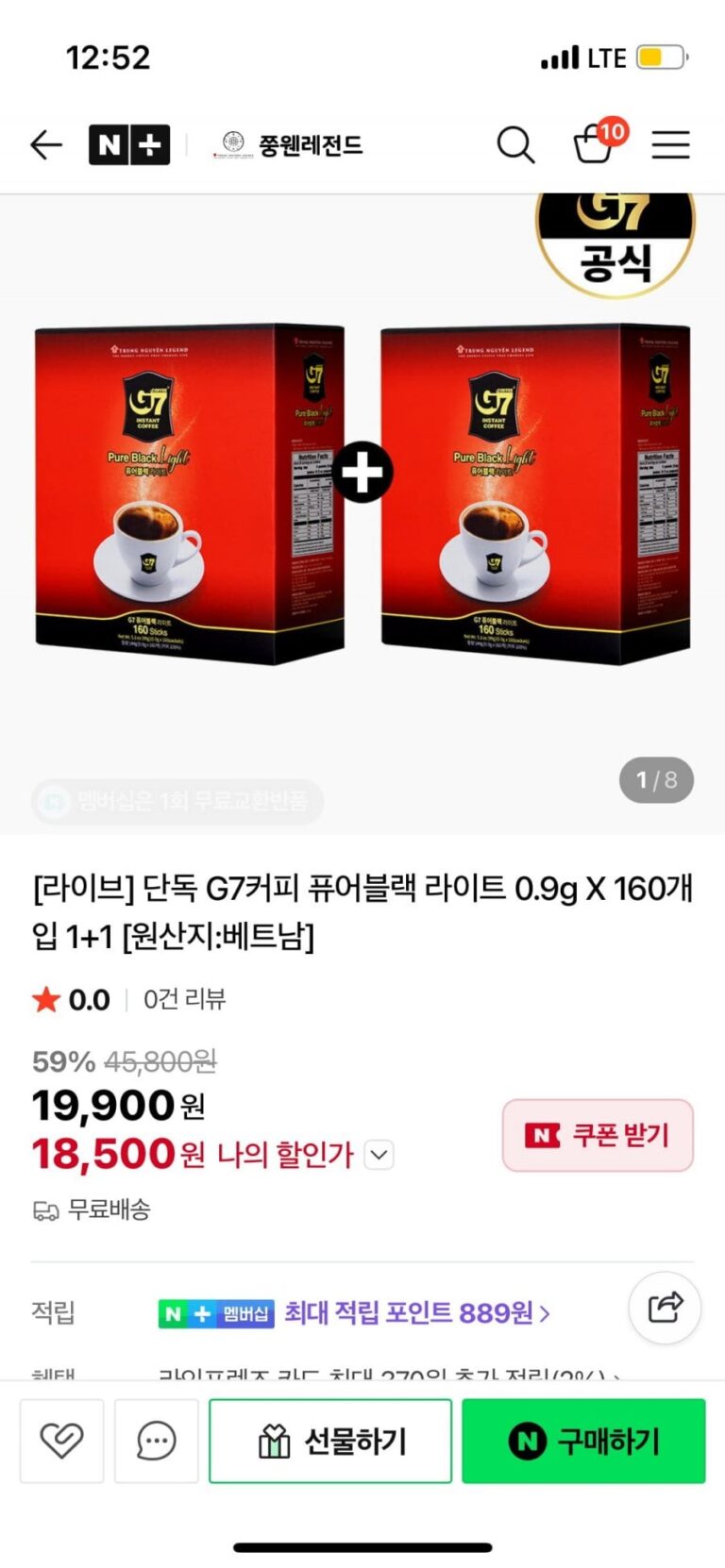Add product to wishlist with heart icon
The width and height of the screenshot is (725, 1568).
point(61,1441)
